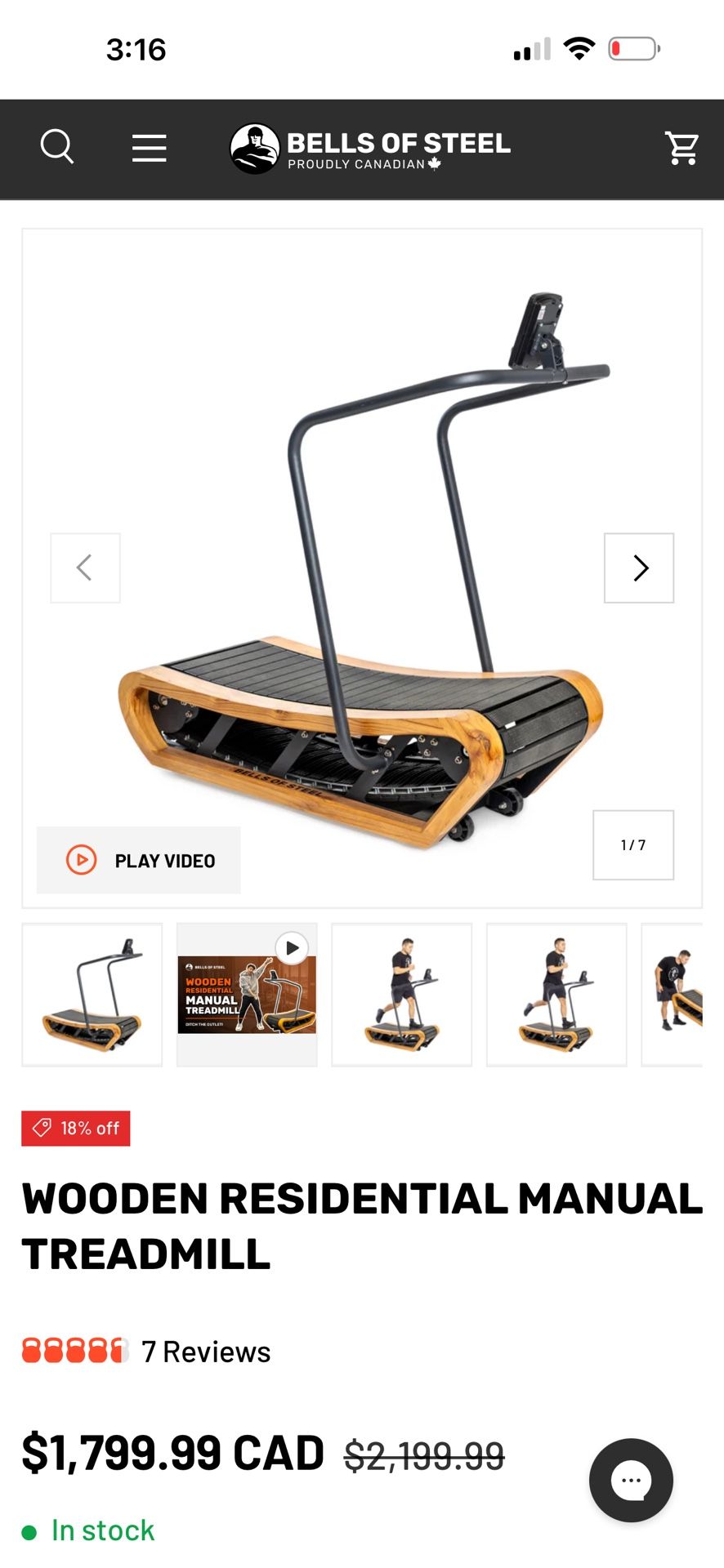Click the battery status indicator
This screenshot has width=724, height=1568.
tap(631, 49)
